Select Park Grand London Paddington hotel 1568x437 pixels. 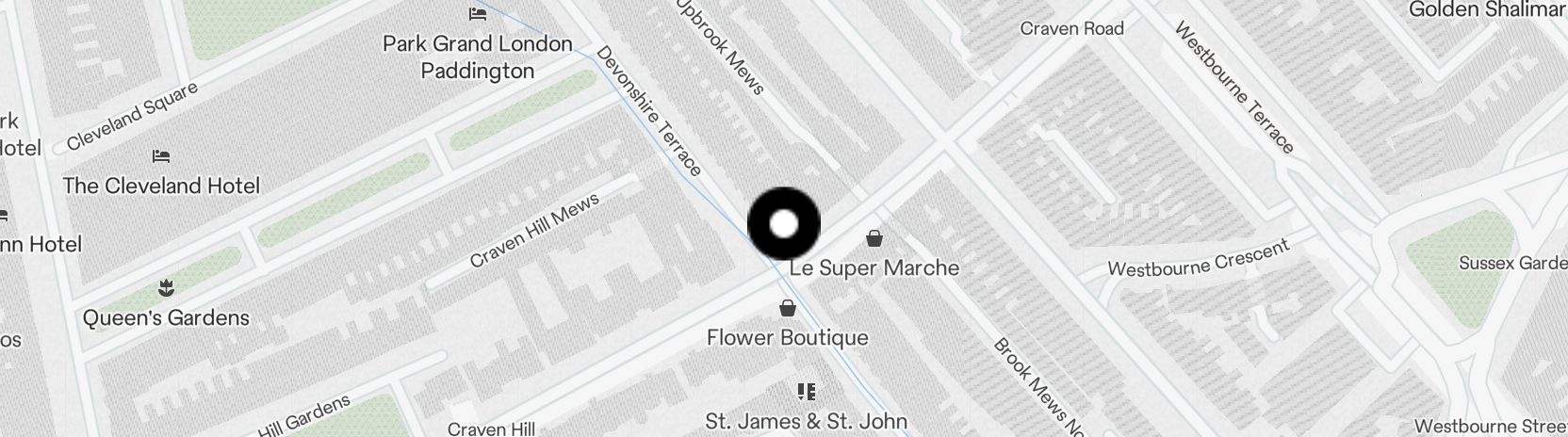(x=478, y=14)
